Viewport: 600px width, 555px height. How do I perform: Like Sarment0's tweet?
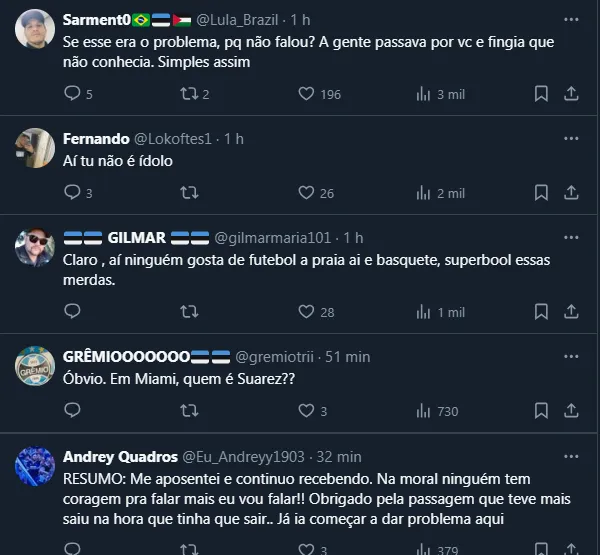[307, 93]
